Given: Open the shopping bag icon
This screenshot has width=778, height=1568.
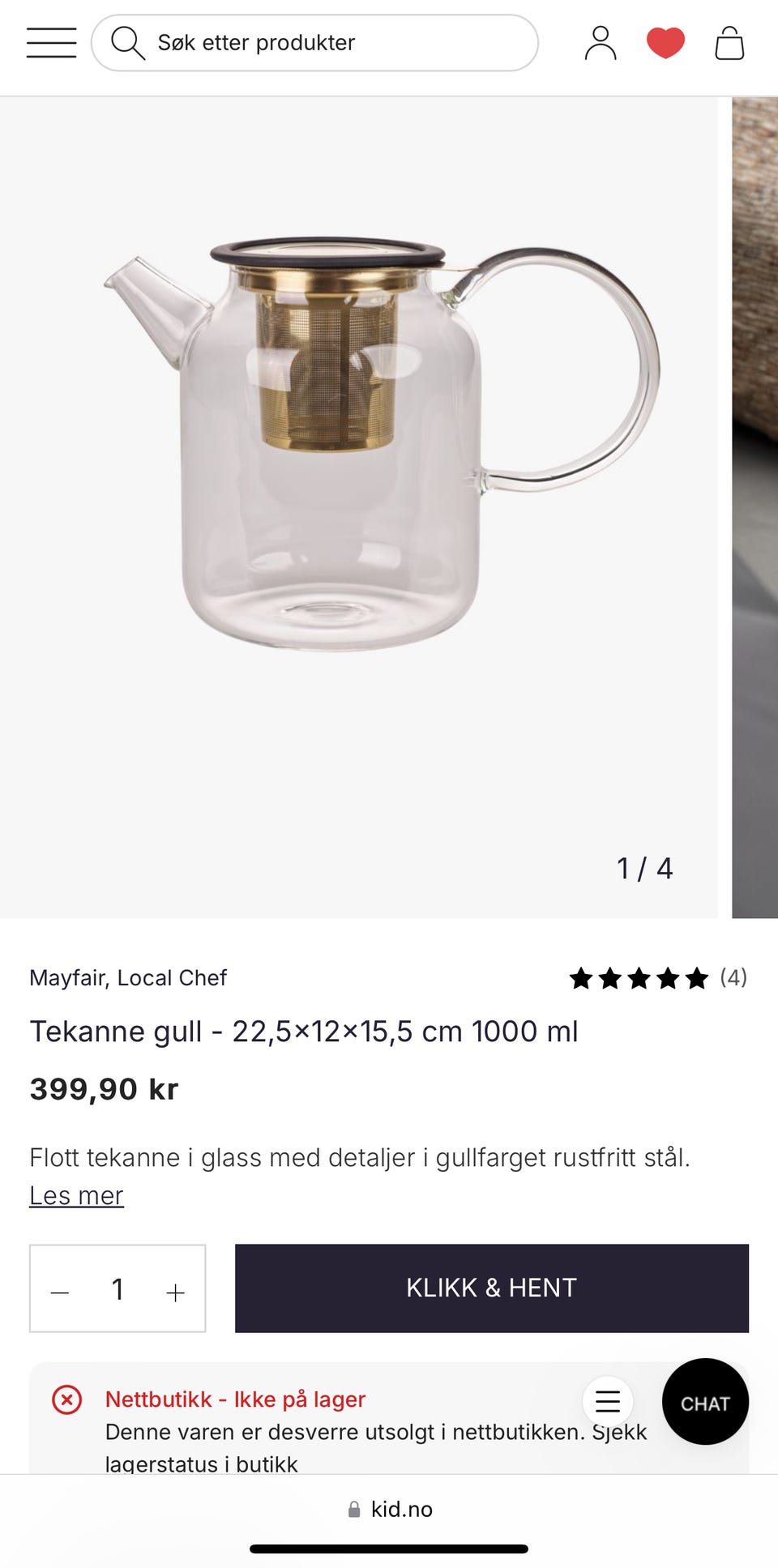Looking at the screenshot, I should click(730, 42).
